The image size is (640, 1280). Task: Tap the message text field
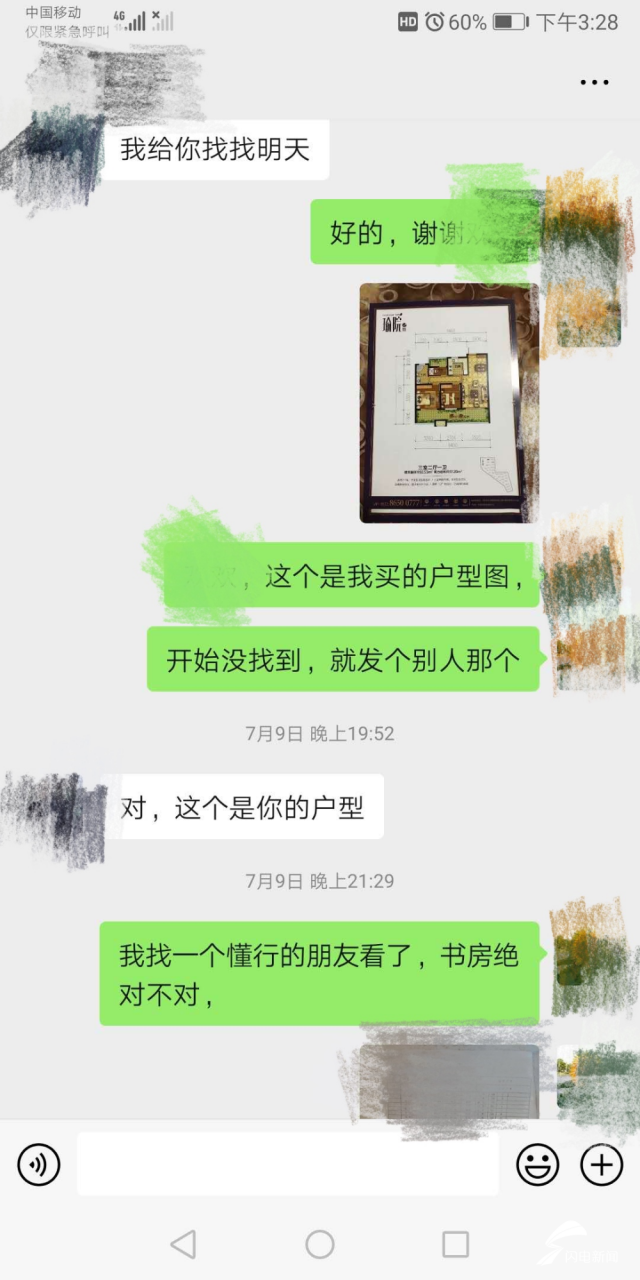click(287, 1165)
